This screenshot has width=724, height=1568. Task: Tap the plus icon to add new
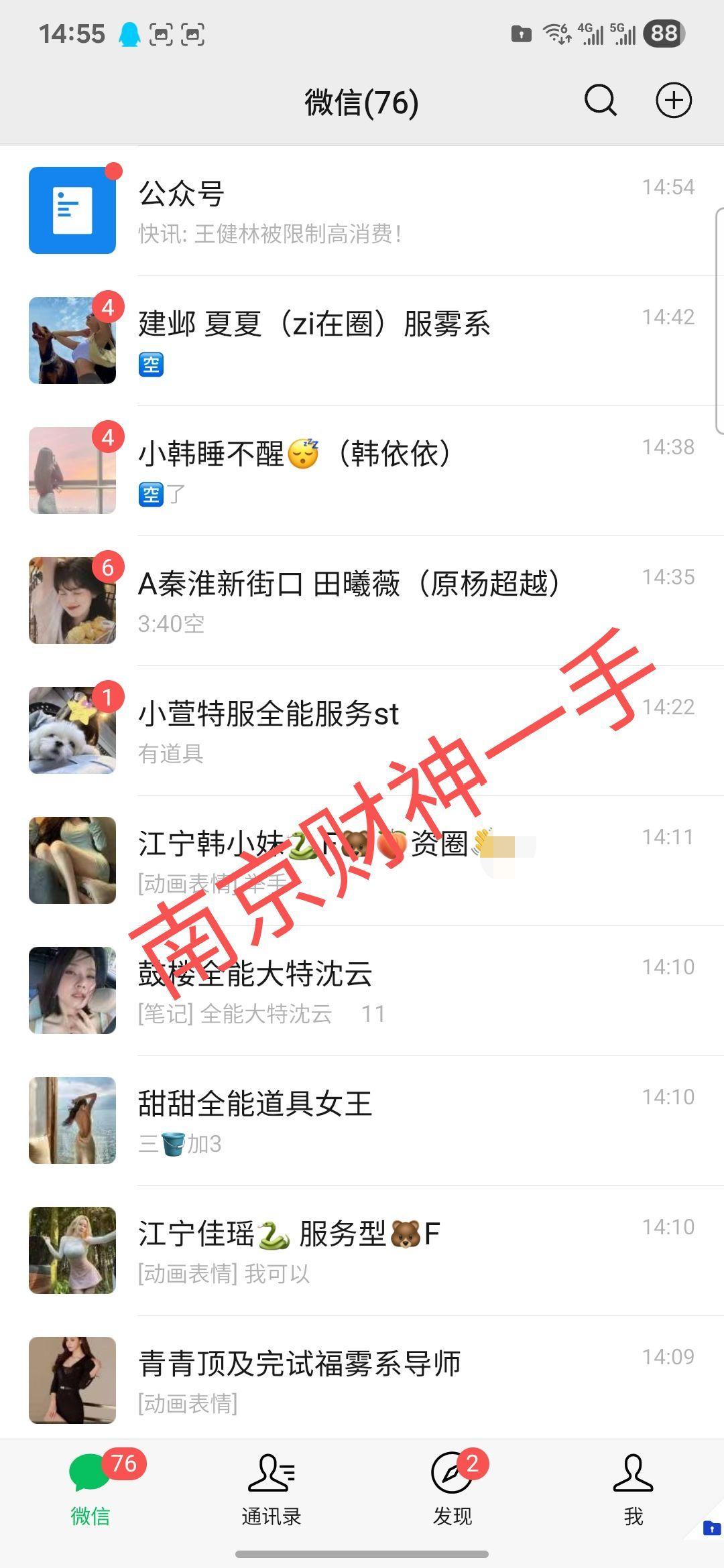[673, 101]
